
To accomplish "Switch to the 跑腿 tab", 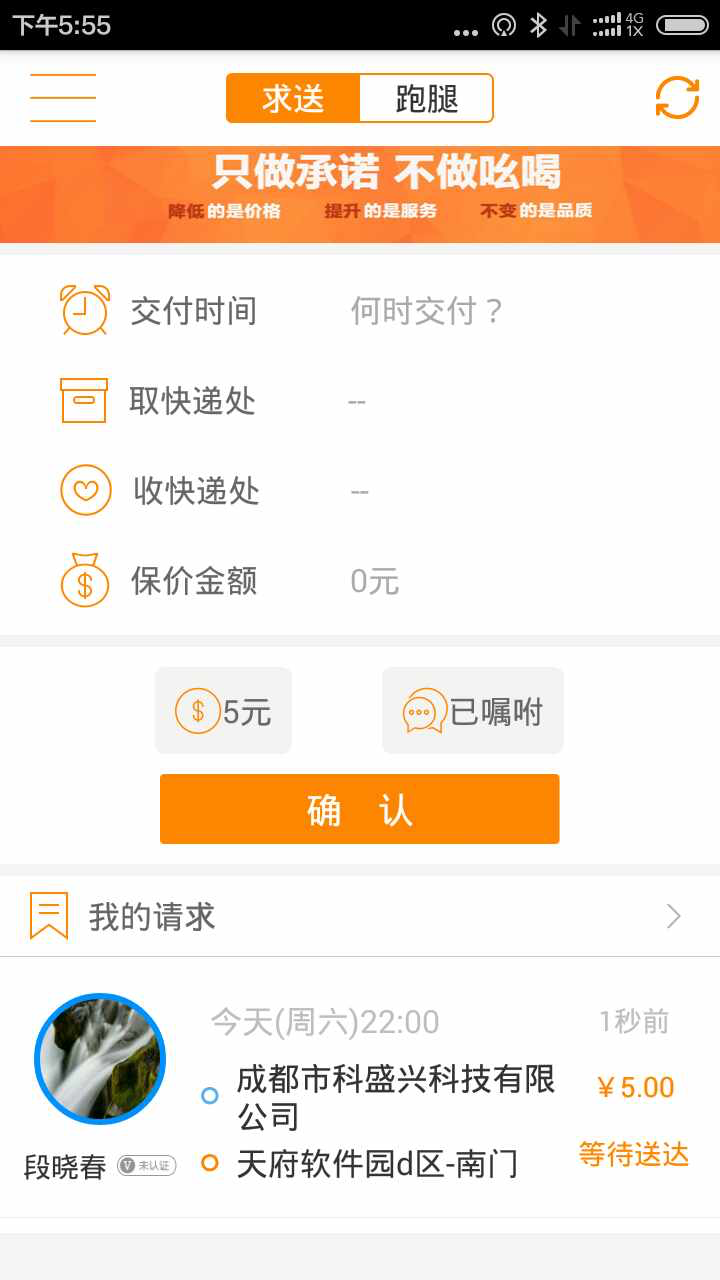I will (x=428, y=98).
